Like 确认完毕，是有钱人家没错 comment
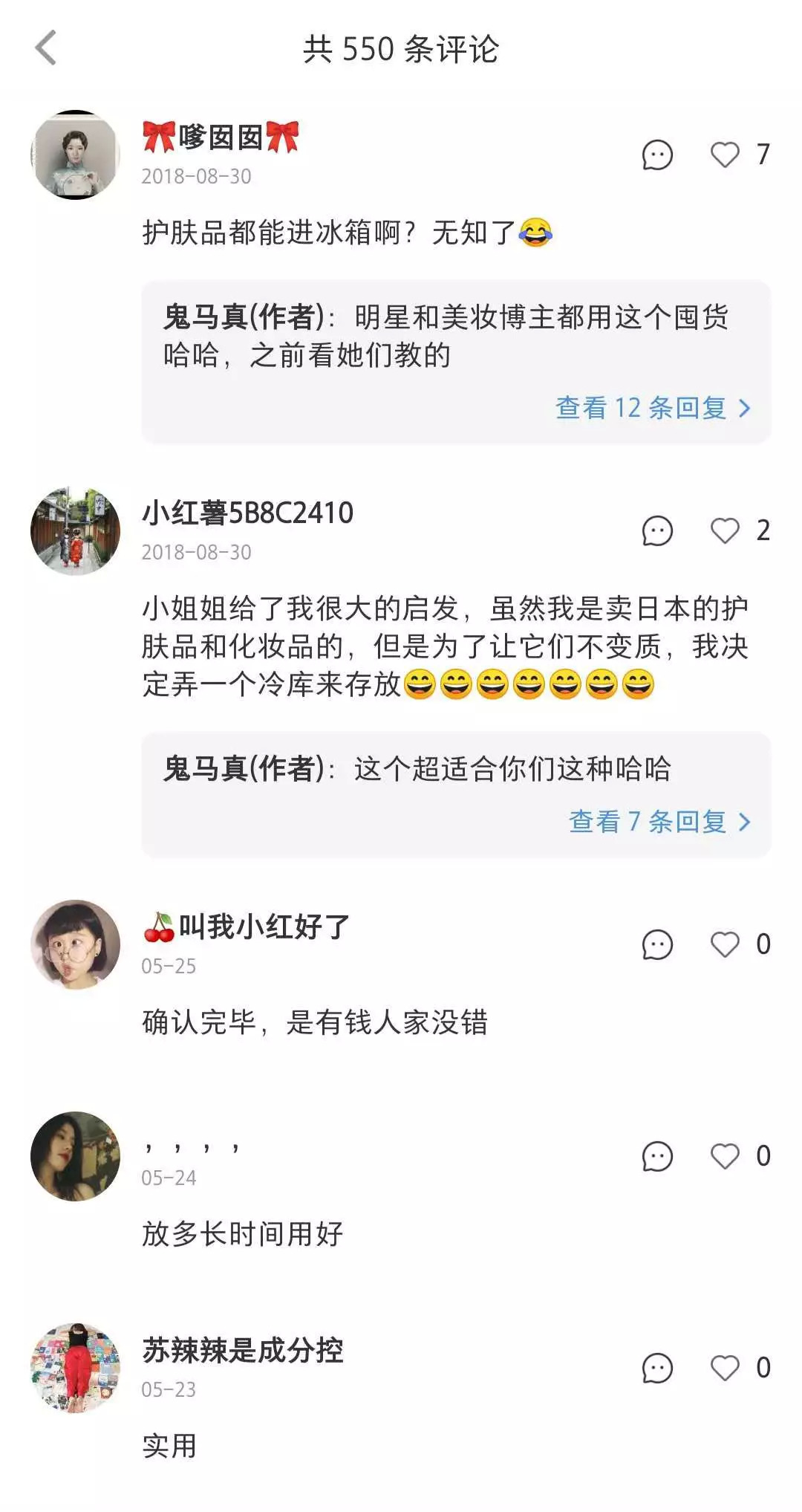 coord(725,944)
